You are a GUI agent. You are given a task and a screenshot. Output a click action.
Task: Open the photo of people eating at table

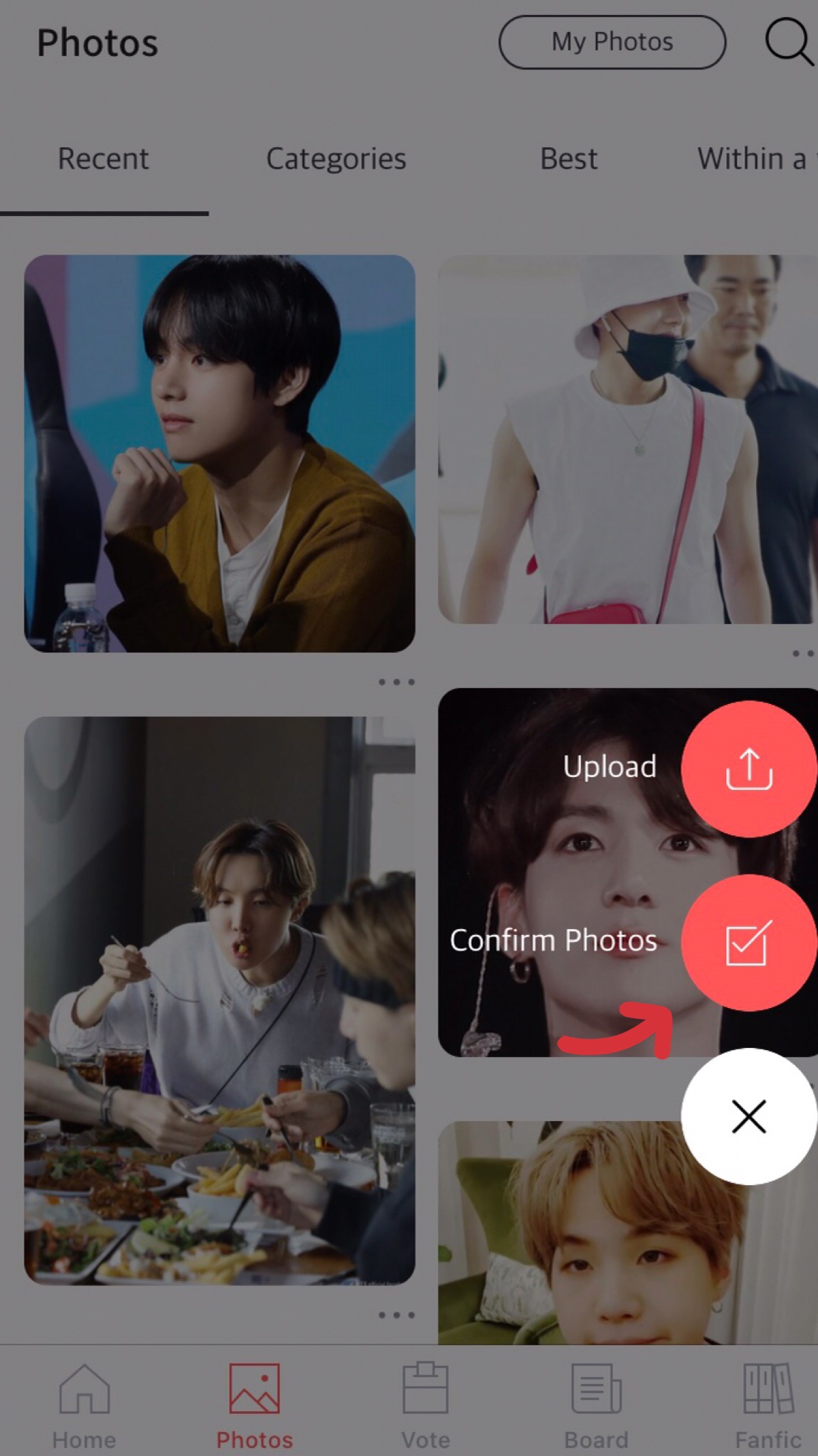219,1000
